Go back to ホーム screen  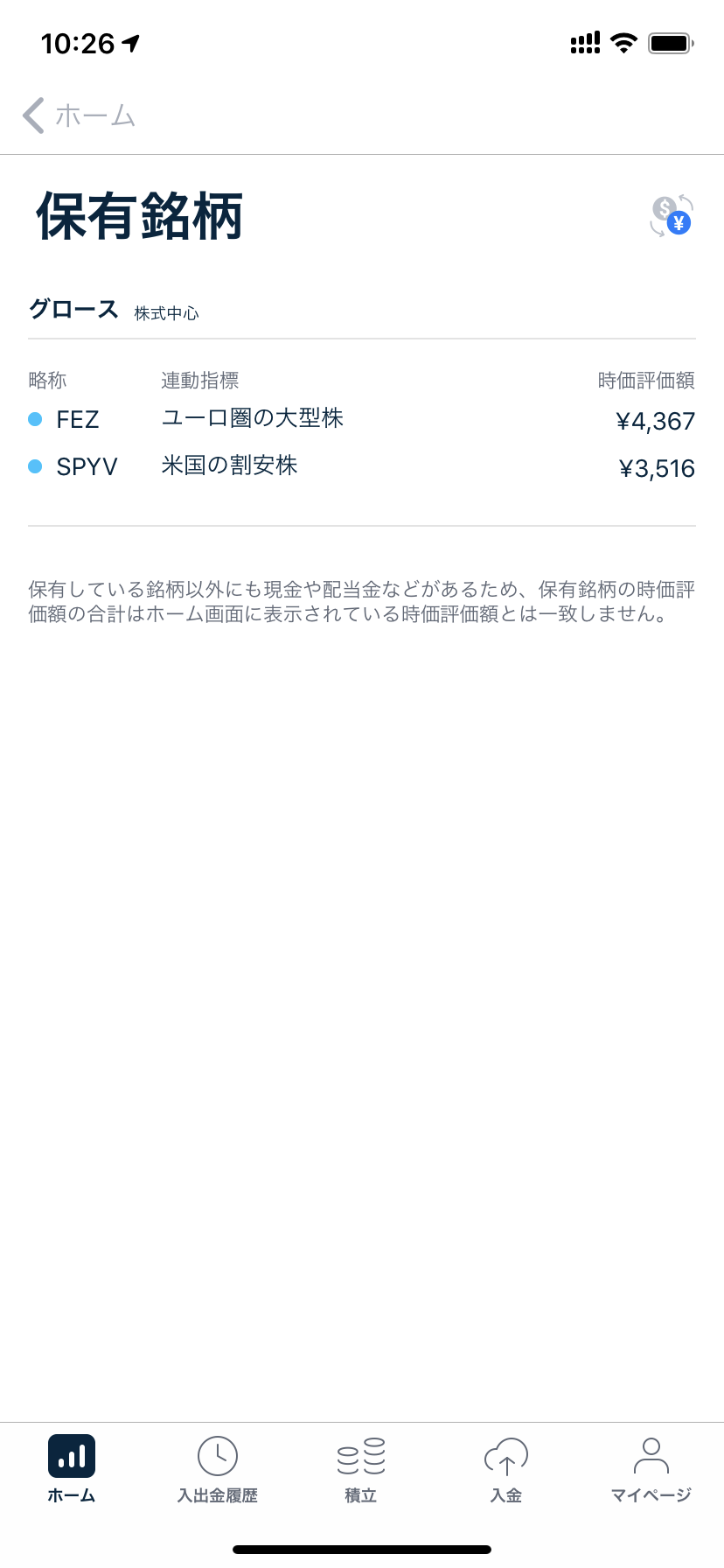point(79,115)
